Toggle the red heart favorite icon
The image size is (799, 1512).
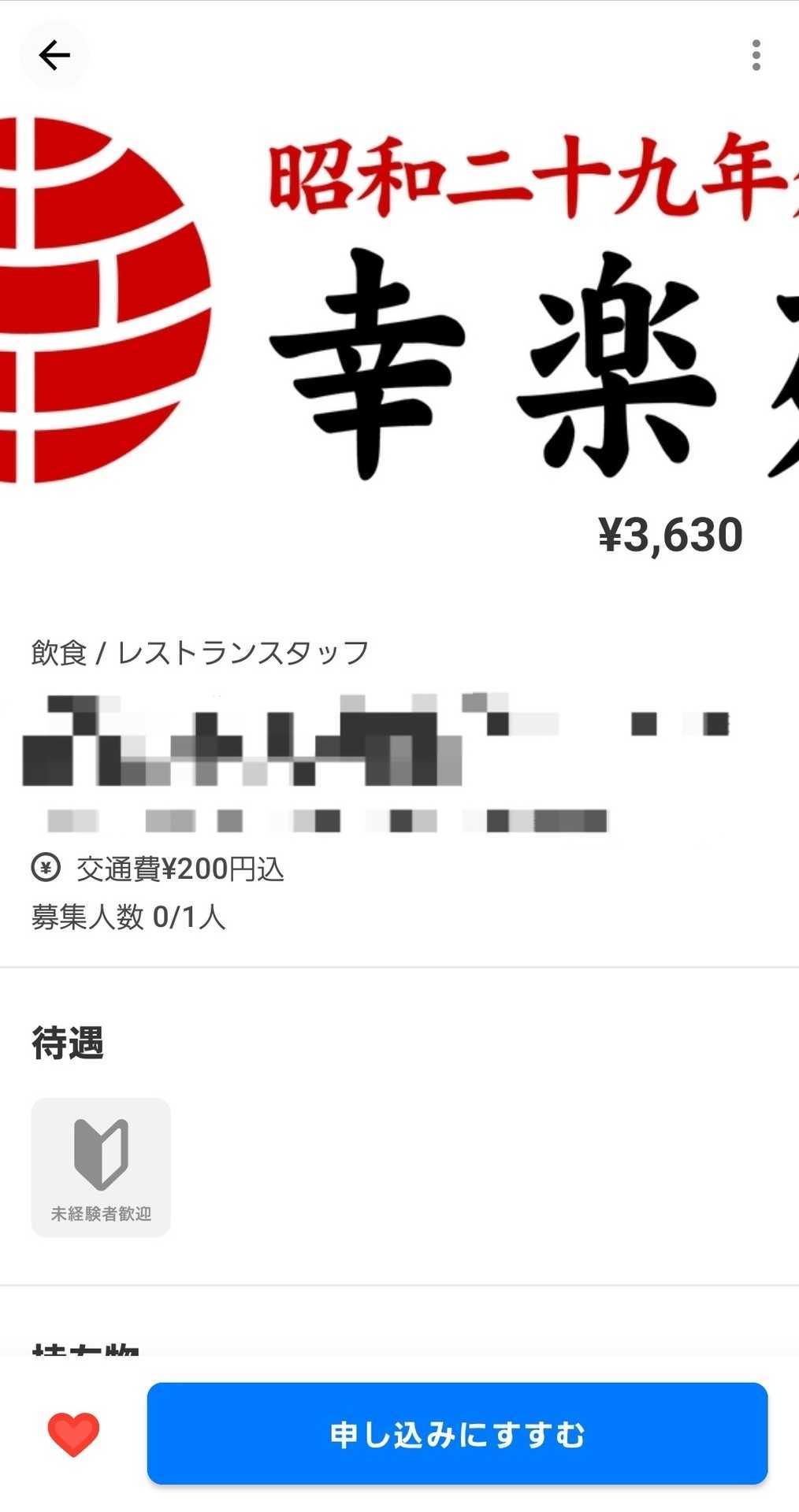coord(73,1434)
